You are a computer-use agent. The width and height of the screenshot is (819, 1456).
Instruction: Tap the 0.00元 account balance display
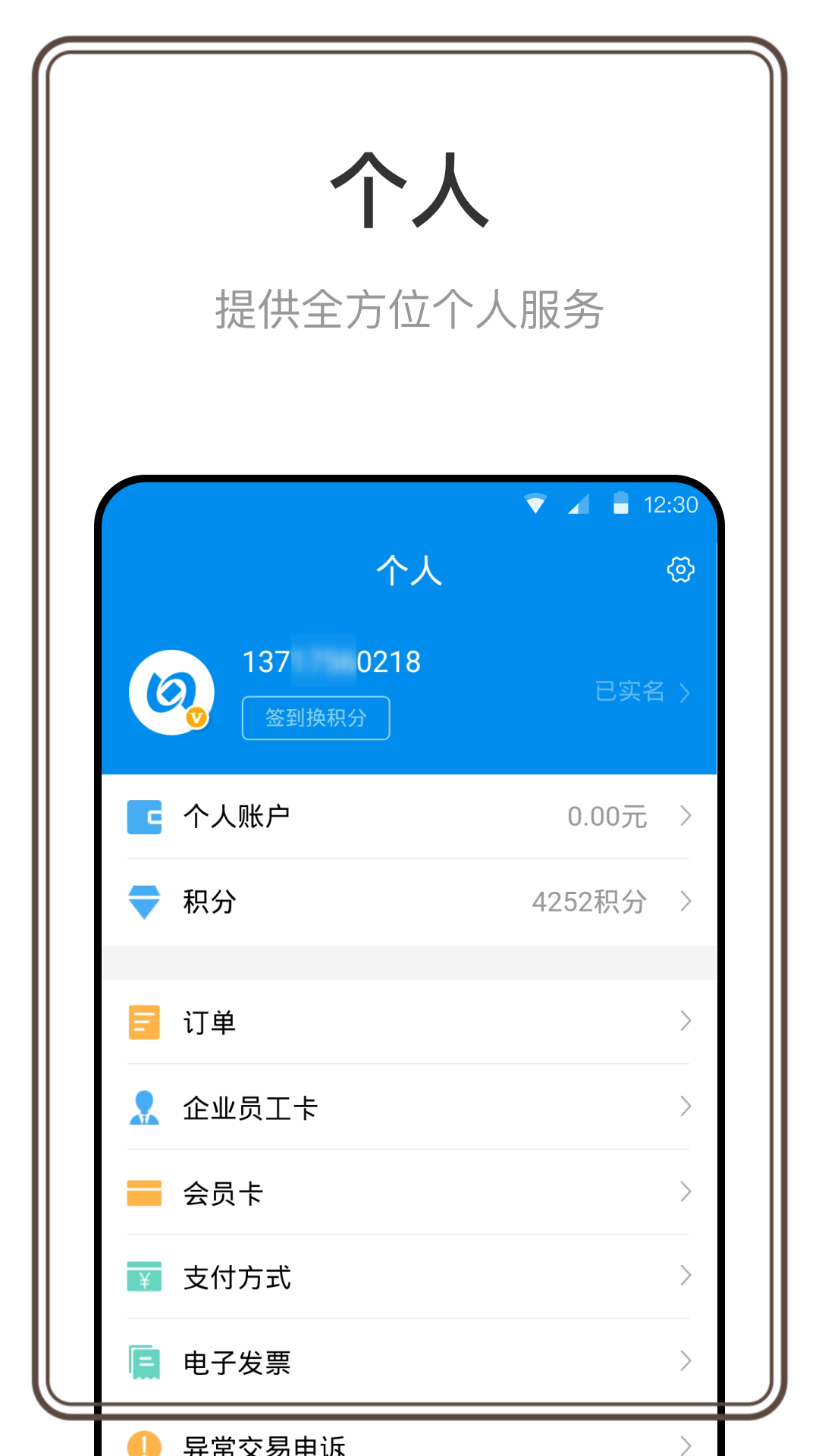pos(606,815)
